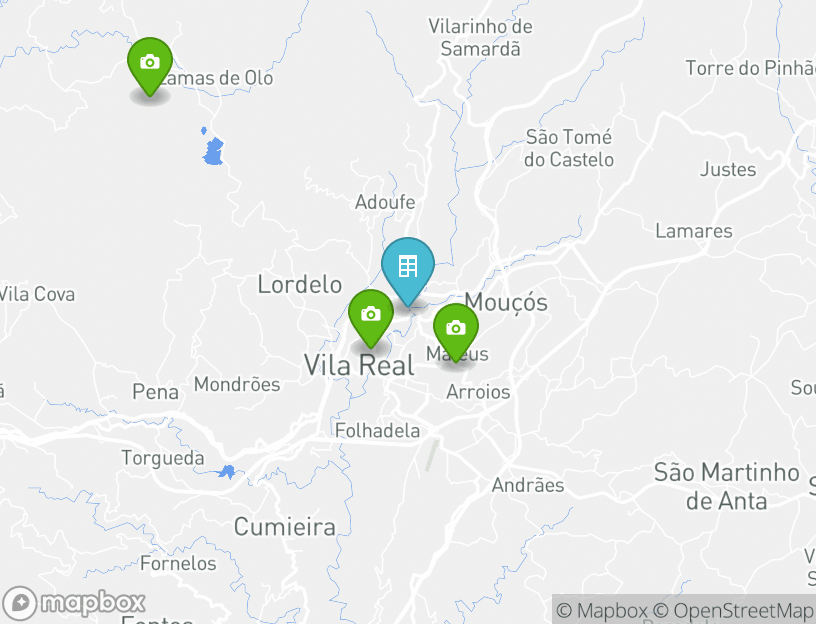Open the blue building marker below Adoufe
This screenshot has height=624, width=816.
point(407,268)
